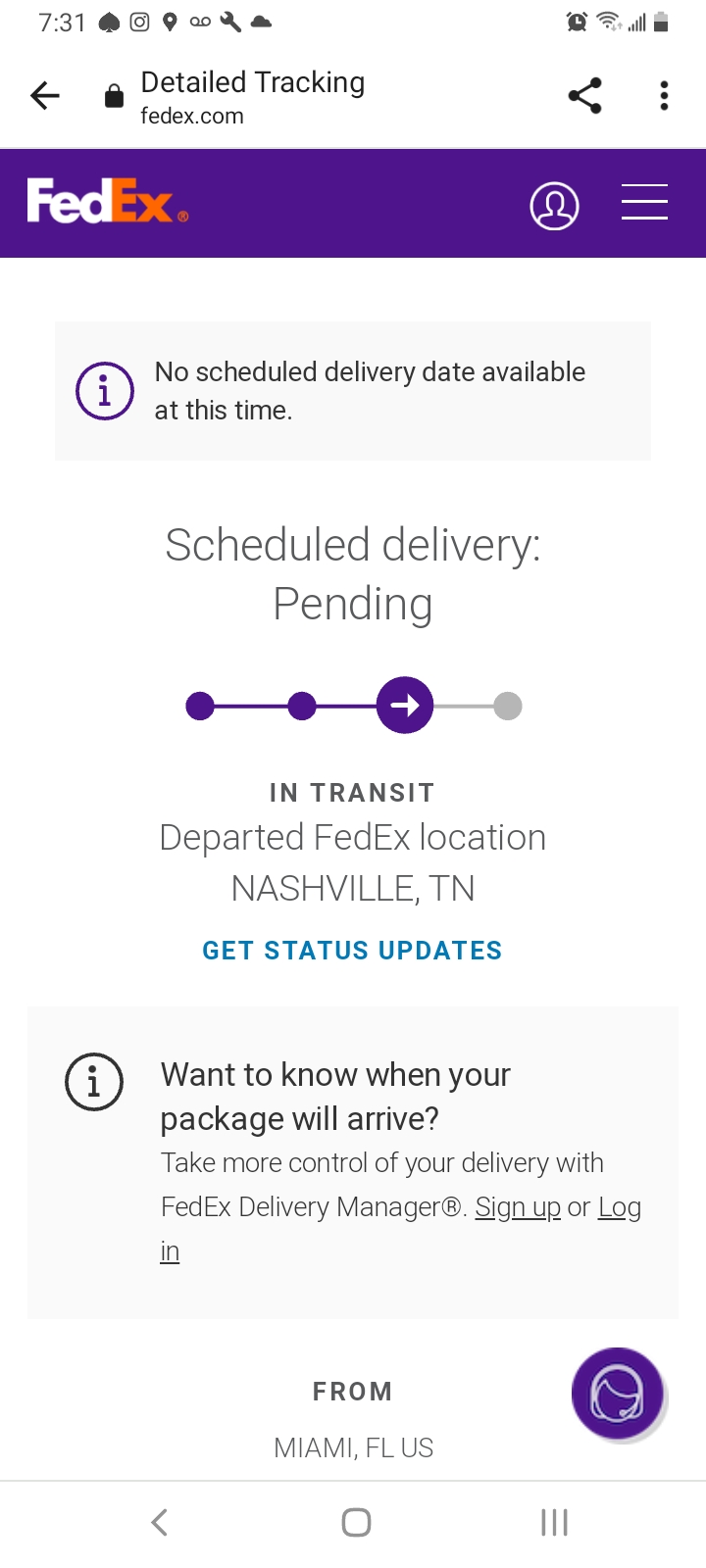Tap the FedEx logo to go home
Viewport: 706px width, 1568px height.
(x=107, y=201)
